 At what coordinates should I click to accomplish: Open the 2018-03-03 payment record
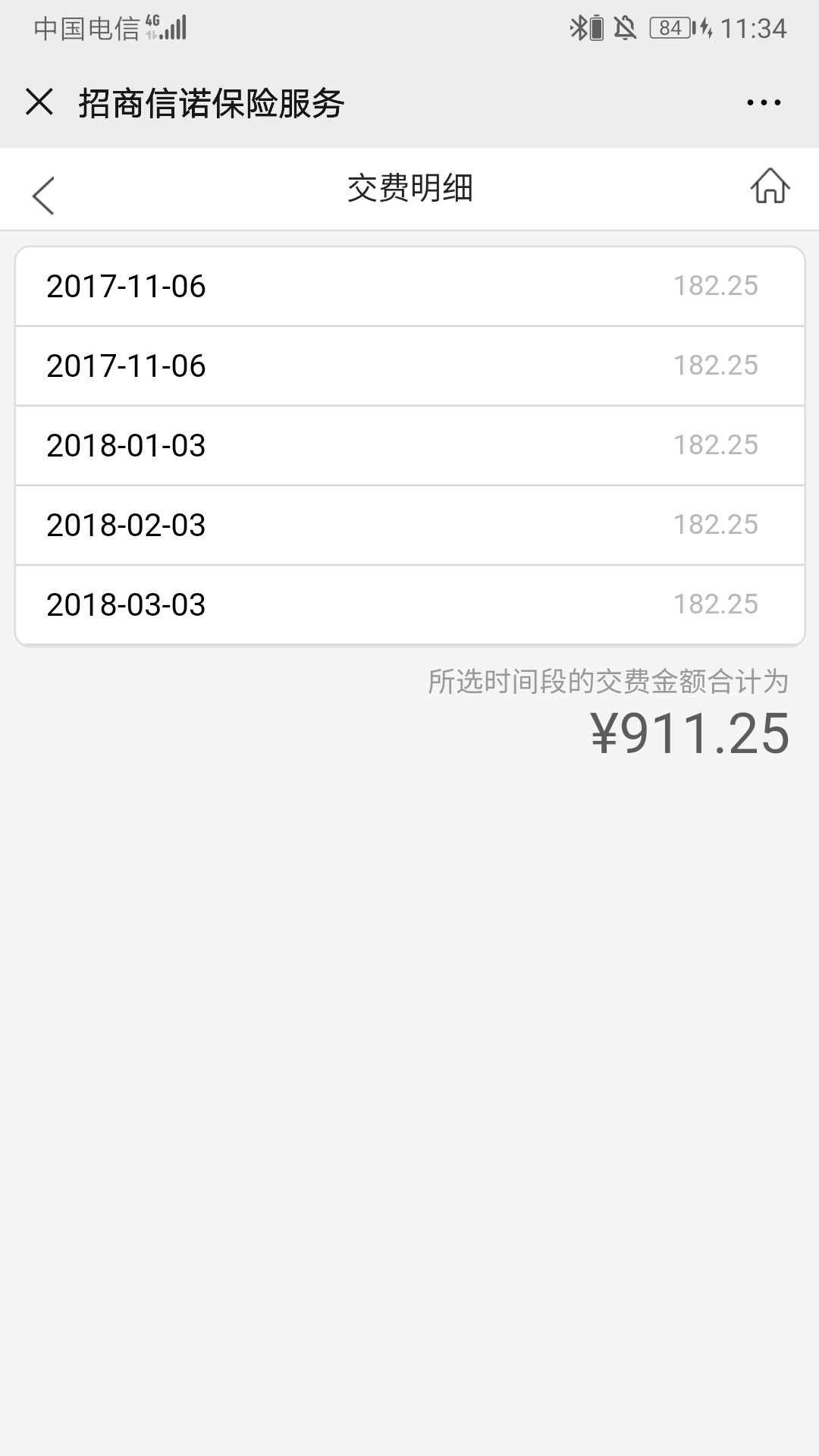[409, 605]
